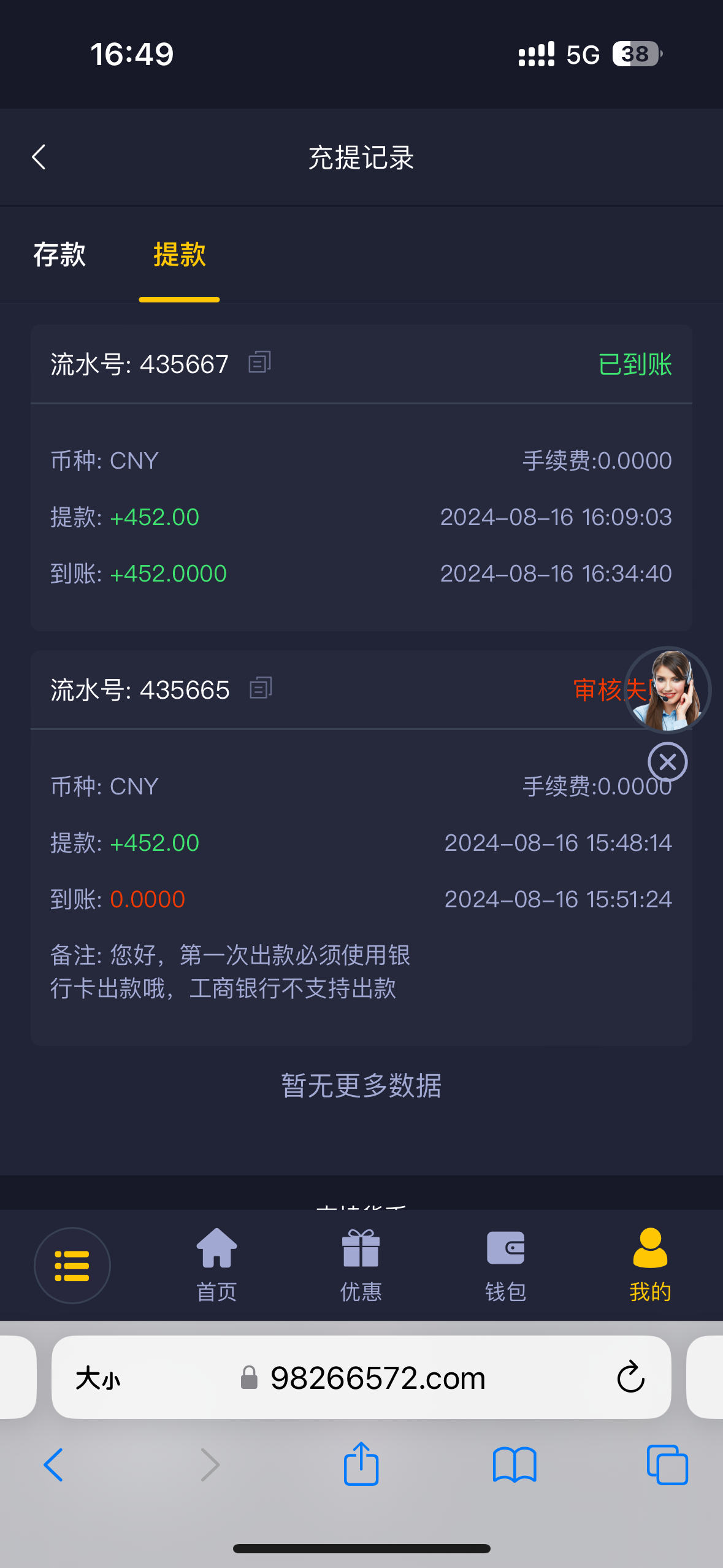The width and height of the screenshot is (723, 1568).
Task: Share this page from Safari toolbar
Action: pos(361,1464)
